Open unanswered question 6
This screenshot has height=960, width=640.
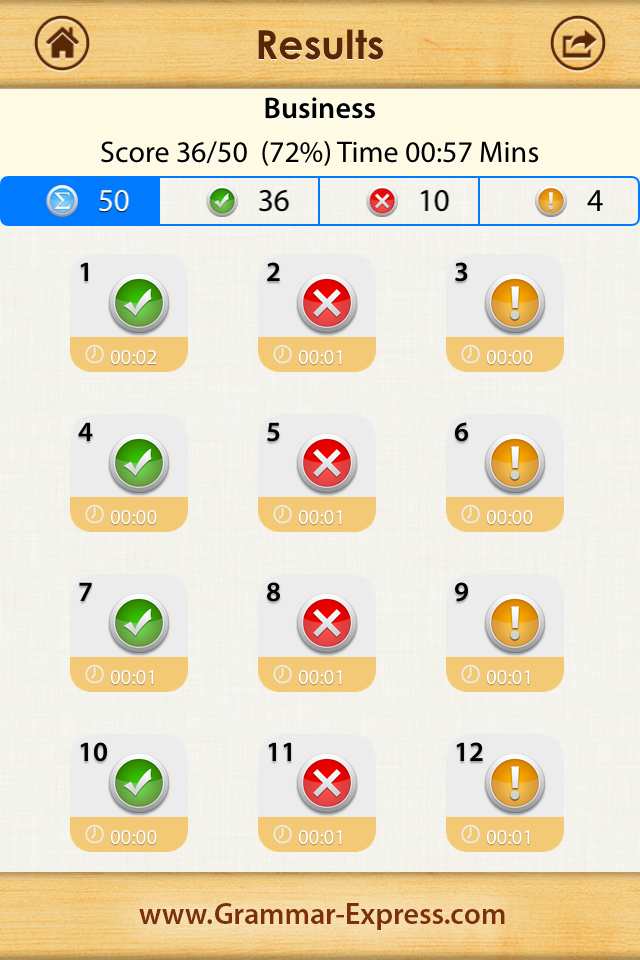[505, 473]
